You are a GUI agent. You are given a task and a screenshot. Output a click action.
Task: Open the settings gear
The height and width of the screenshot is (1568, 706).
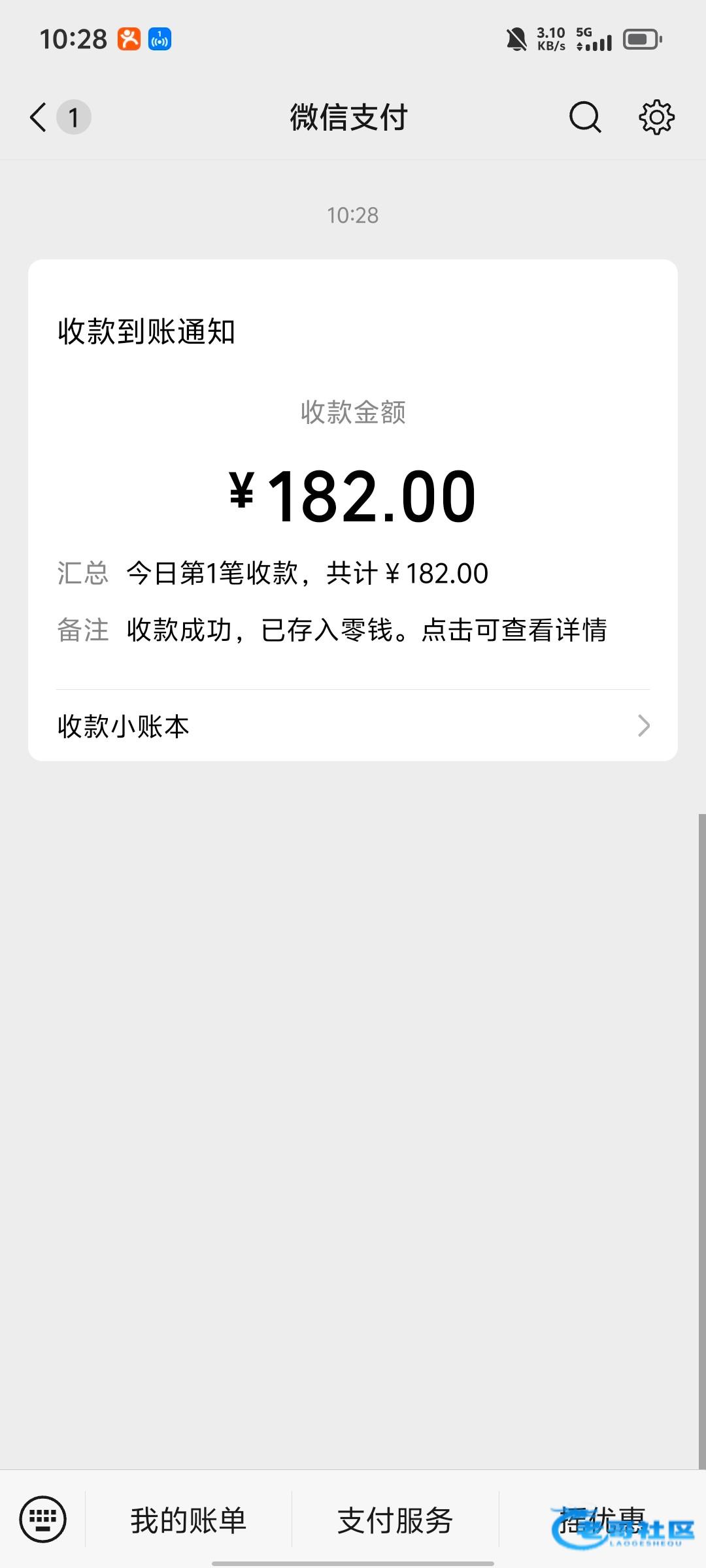point(656,118)
